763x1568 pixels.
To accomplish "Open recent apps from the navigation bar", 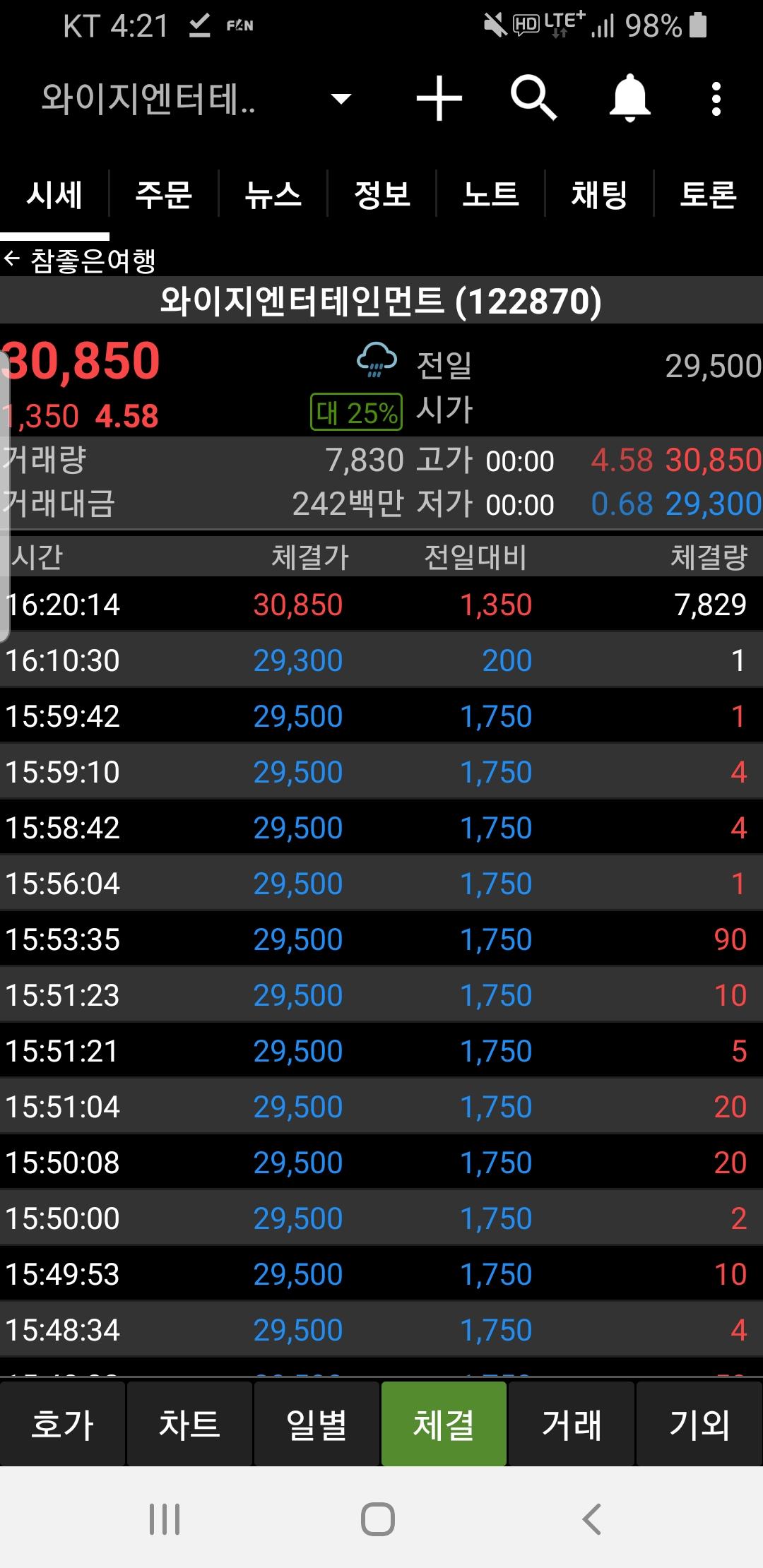I will pos(165,1519).
